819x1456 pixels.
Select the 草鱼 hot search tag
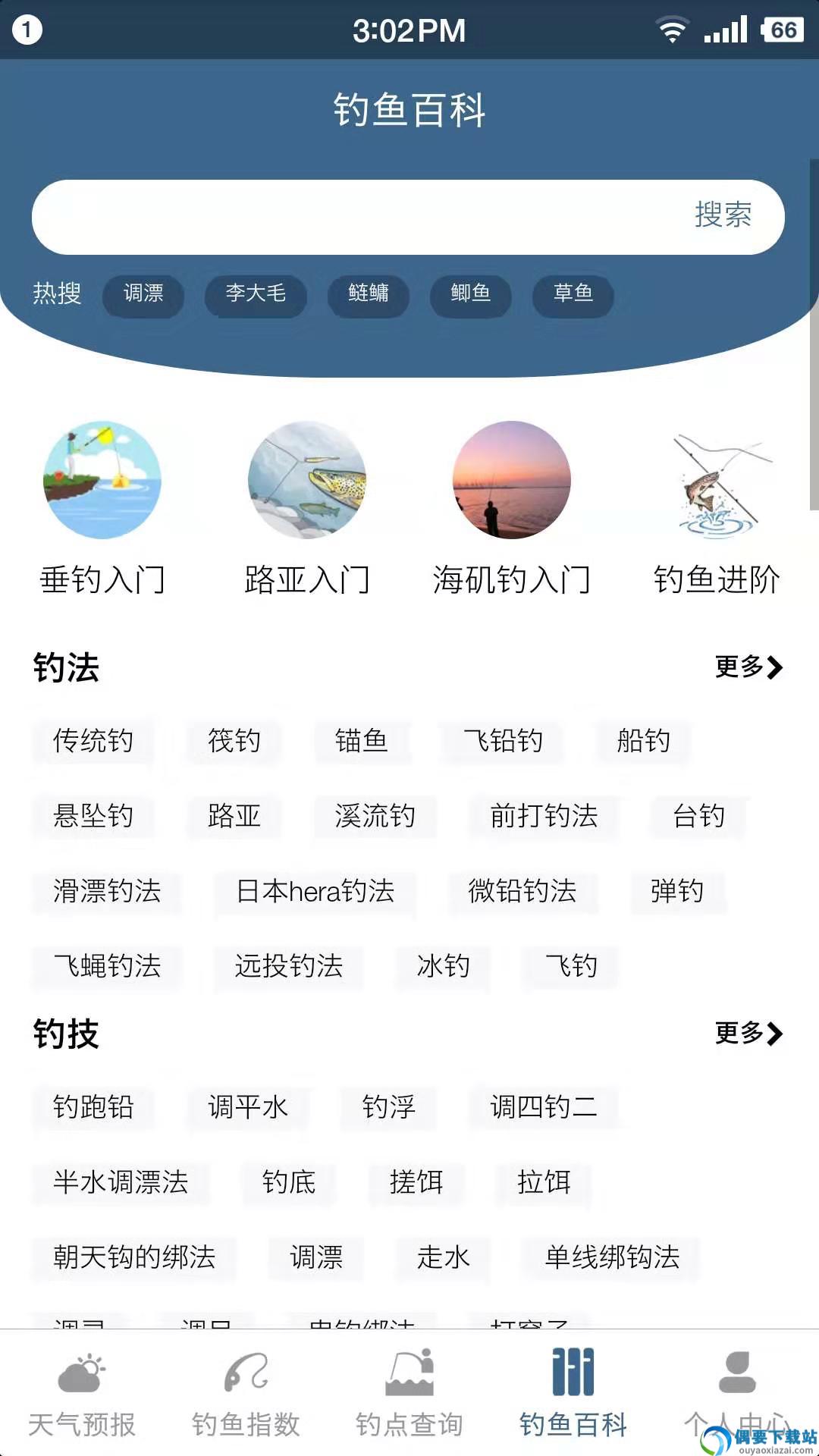pyautogui.click(x=573, y=297)
